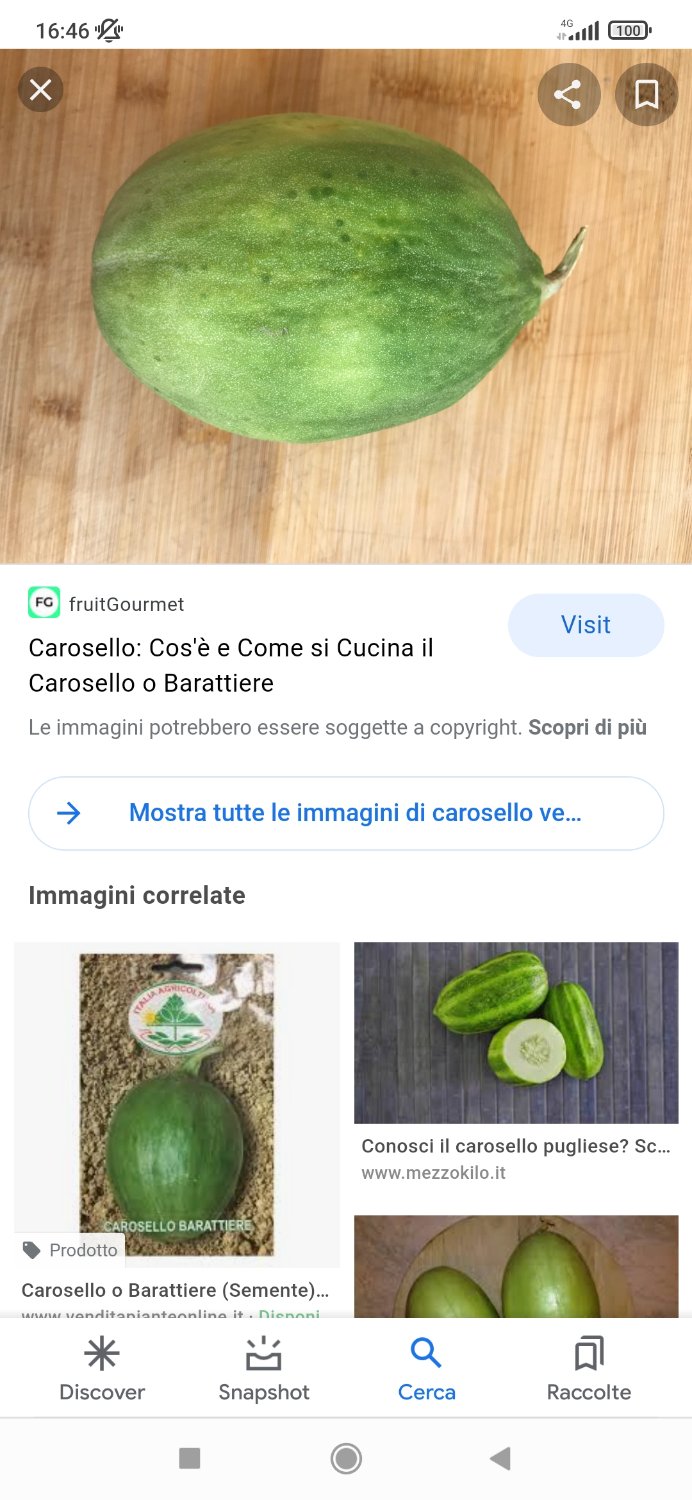The image size is (692, 1500).
Task: Go to the system home screen
Action: 346,1458
